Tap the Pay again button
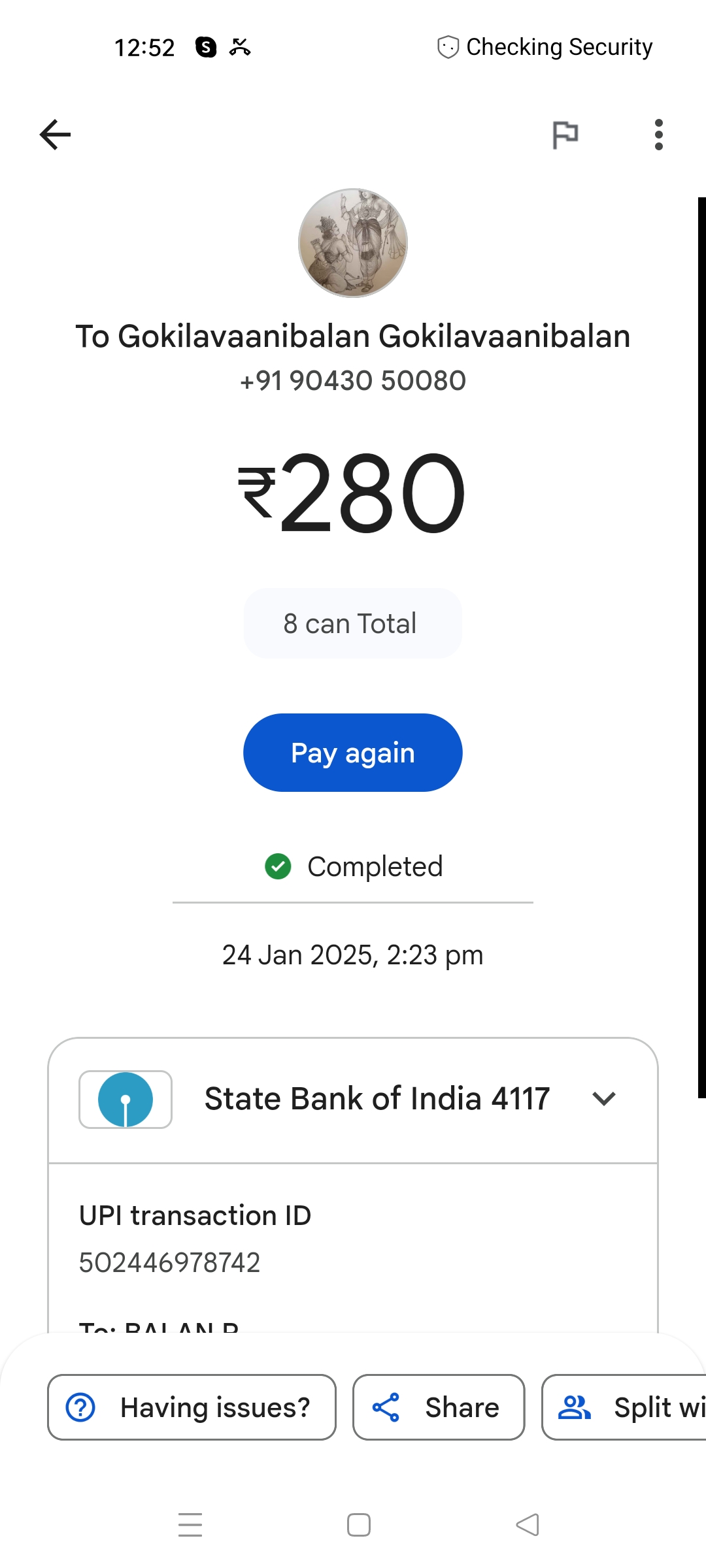Image resolution: width=706 pixels, height=1568 pixels. pos(353,753)
